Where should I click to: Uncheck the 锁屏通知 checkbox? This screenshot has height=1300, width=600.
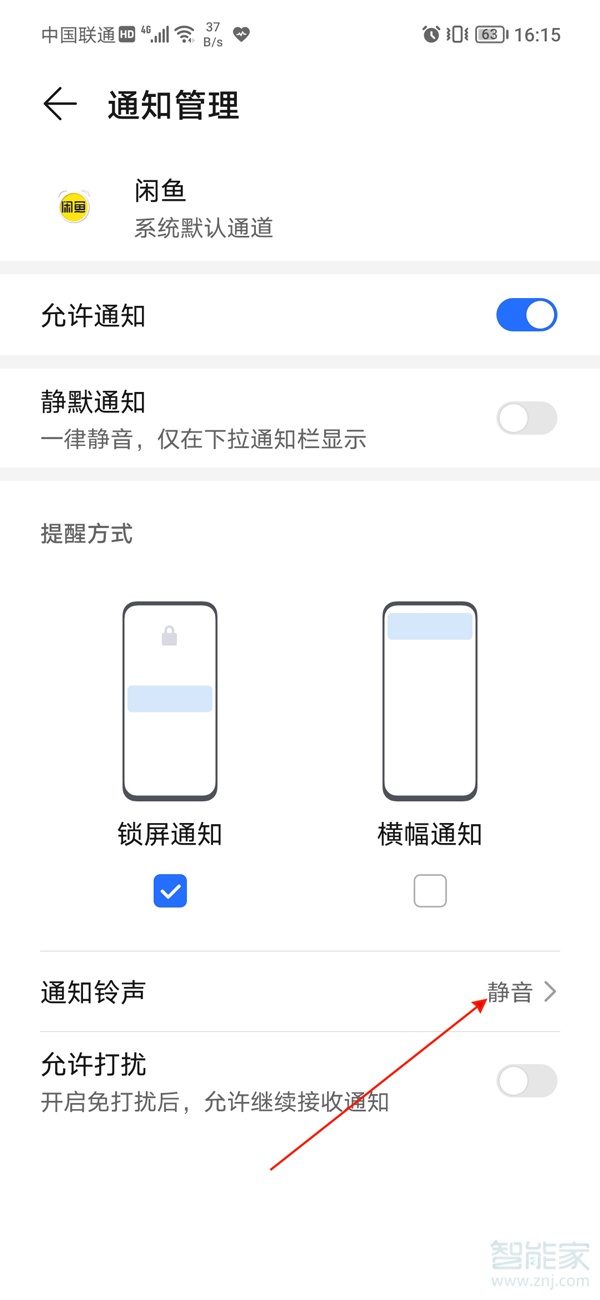[x=170, y=890]
